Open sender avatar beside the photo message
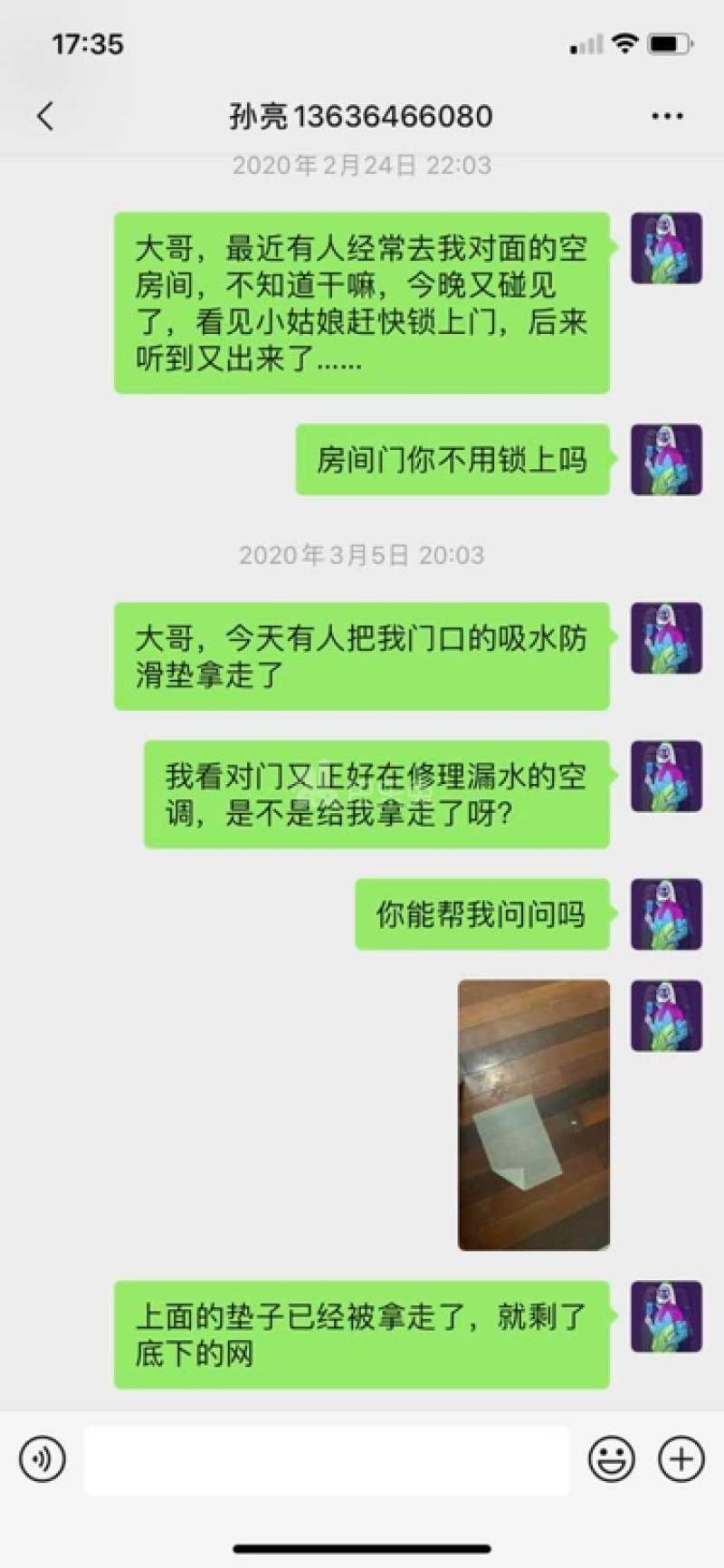Viewport: 724px width, 1568px height. click(666, 1016)
